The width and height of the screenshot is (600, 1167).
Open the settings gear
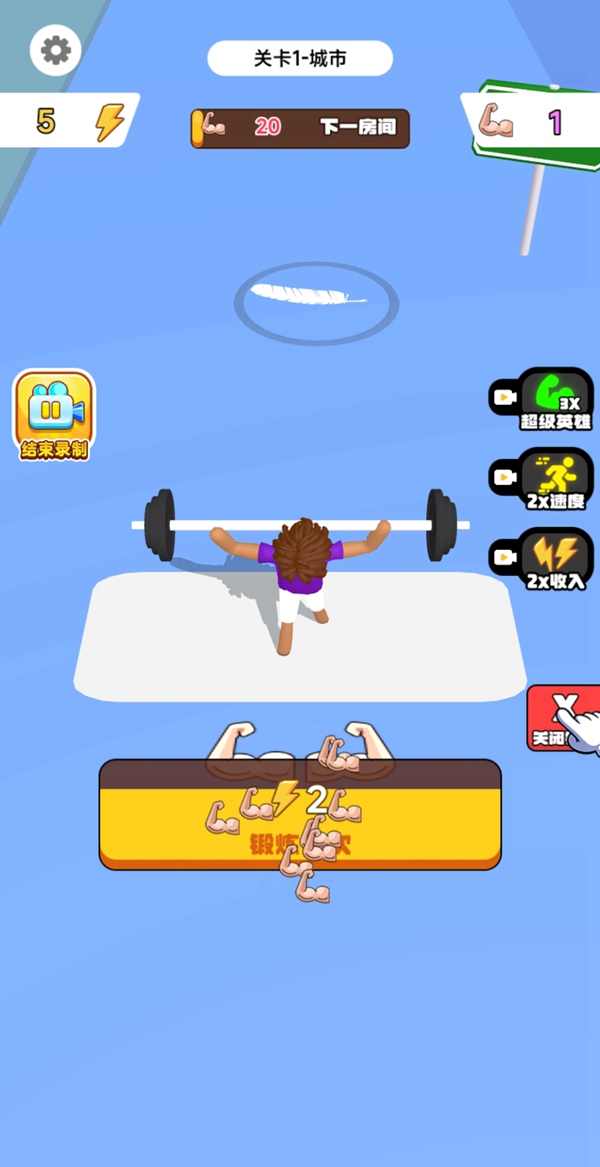(55, 50)
